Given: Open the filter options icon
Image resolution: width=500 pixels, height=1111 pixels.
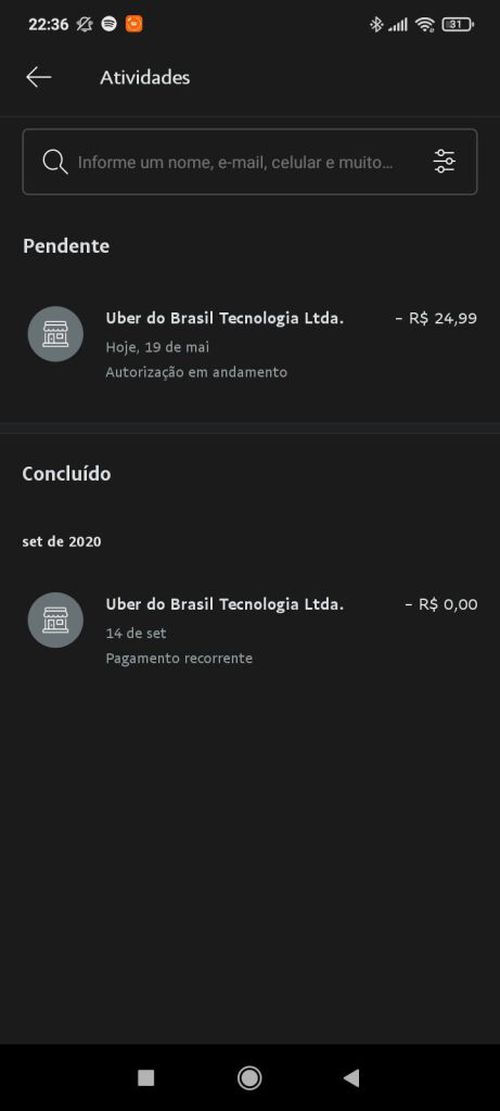Looking at the screenshot, I should click(x=444, y=162).
